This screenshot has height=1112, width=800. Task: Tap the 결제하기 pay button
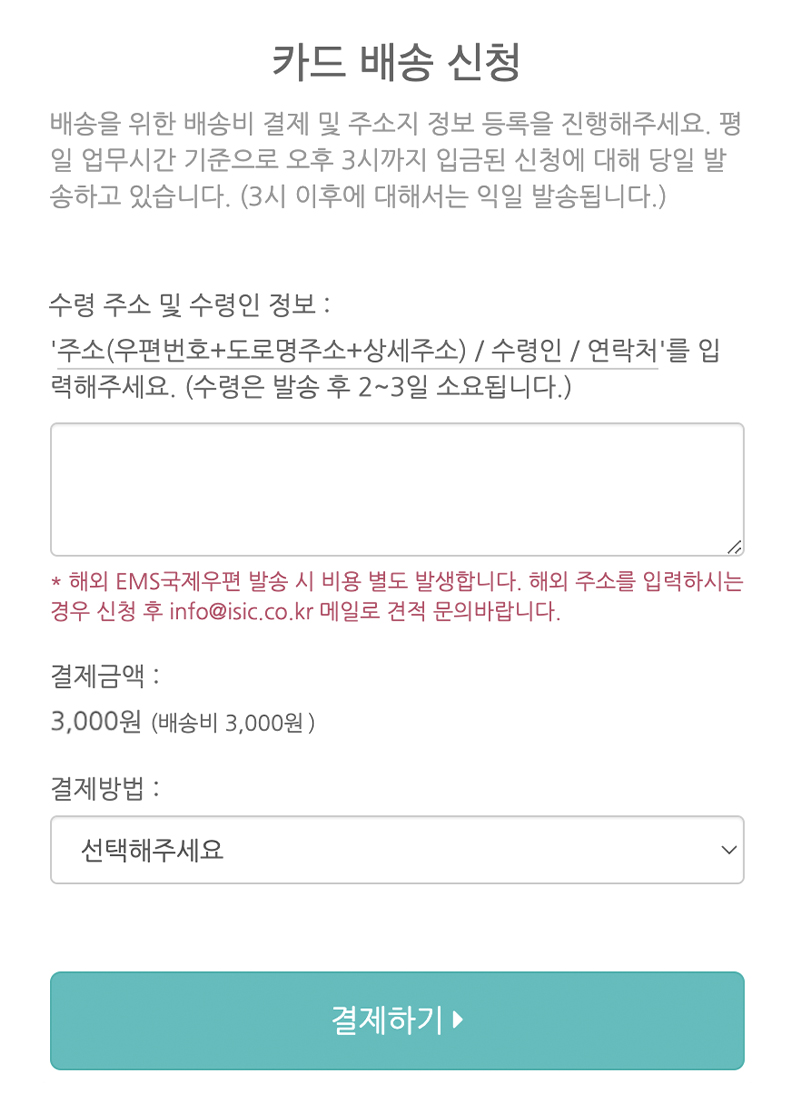[397, 1020]
